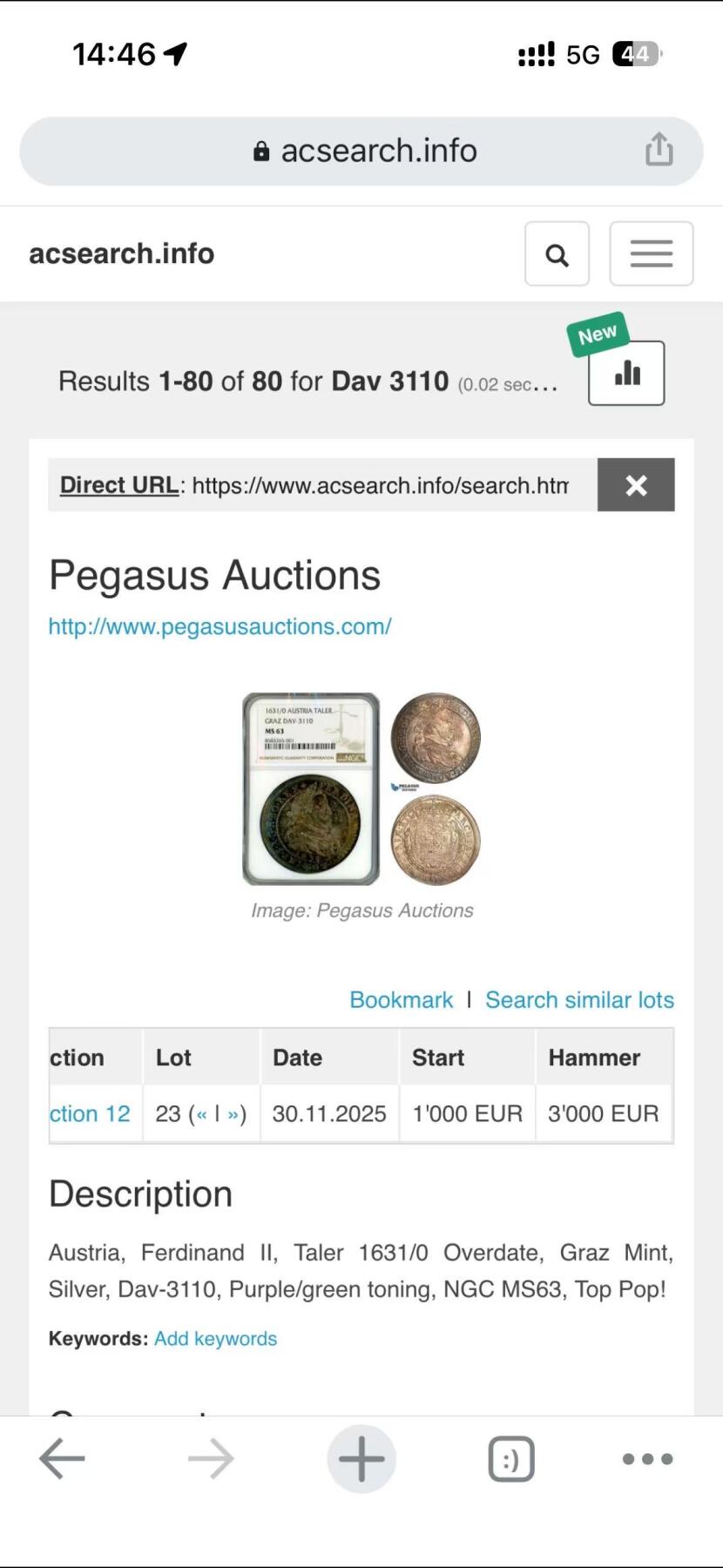Tap the Direct URL label link

point(119,485)
